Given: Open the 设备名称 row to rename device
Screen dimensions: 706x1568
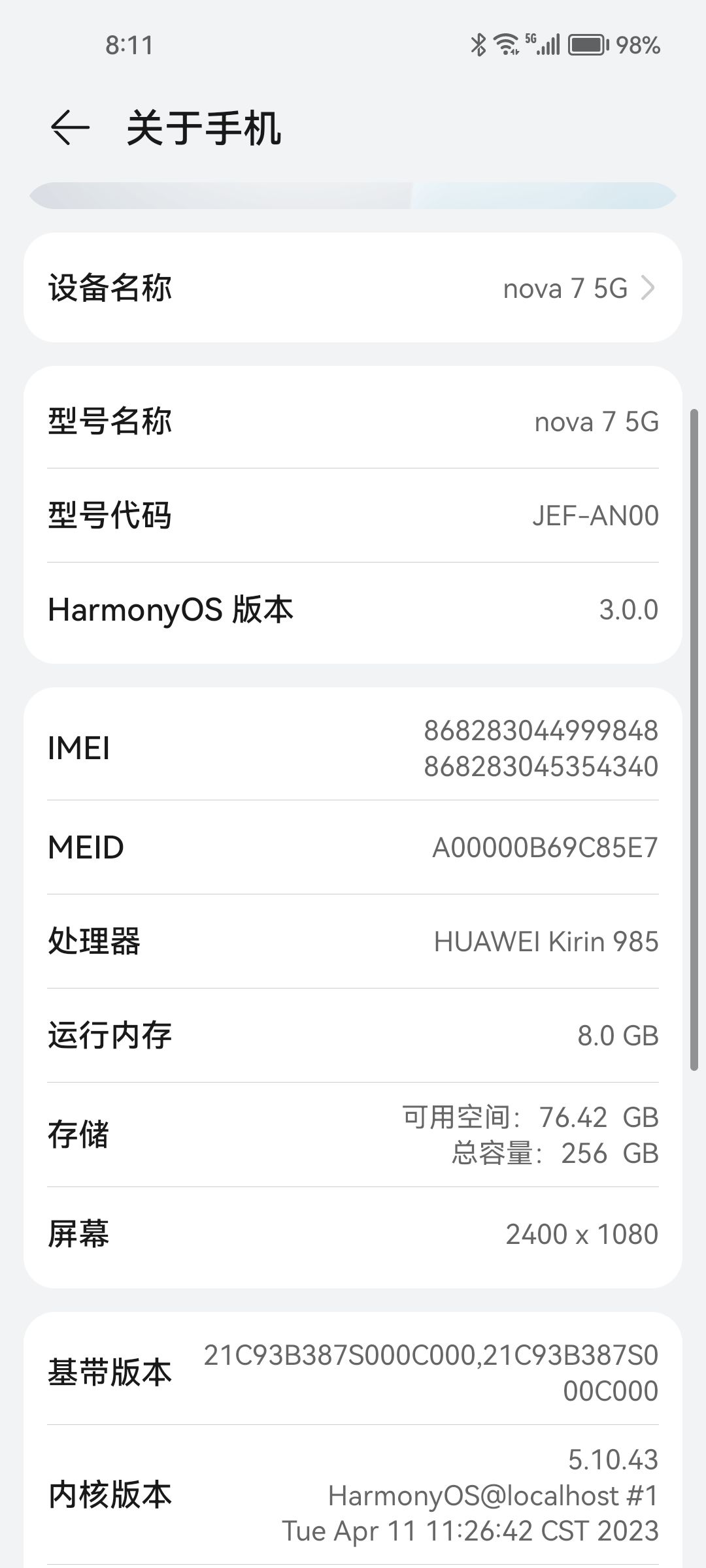Looking at the screenshot, I should [x=353, y=287].
